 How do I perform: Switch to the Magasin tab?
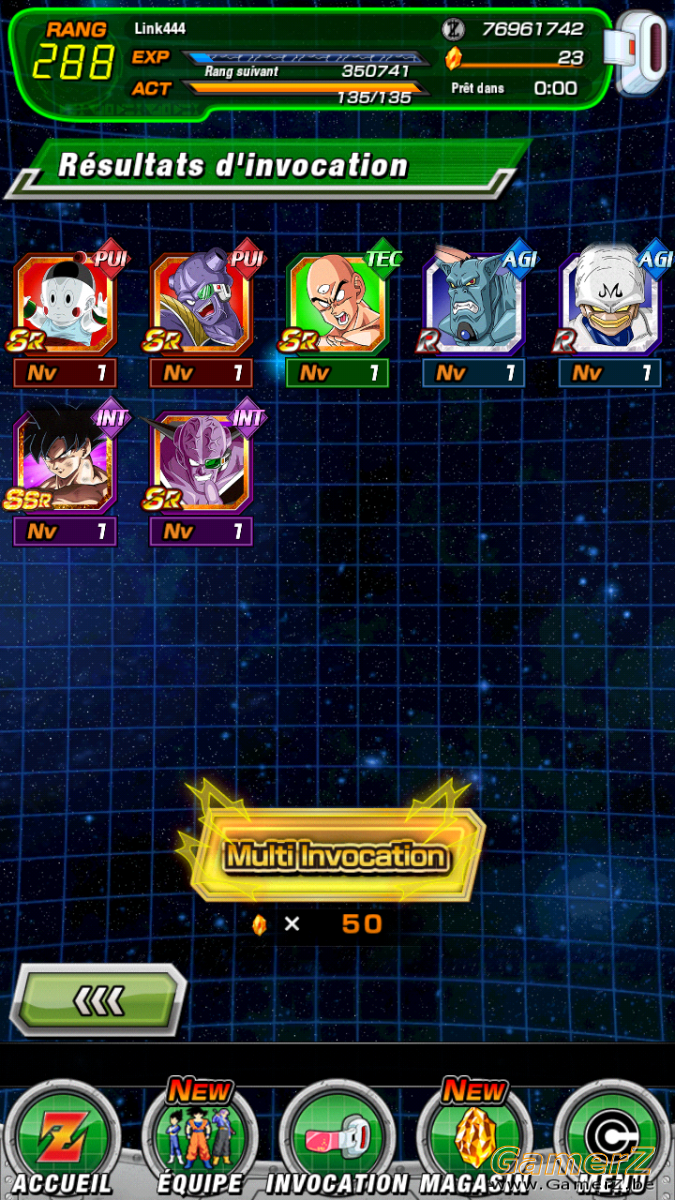coord(472,1142)
